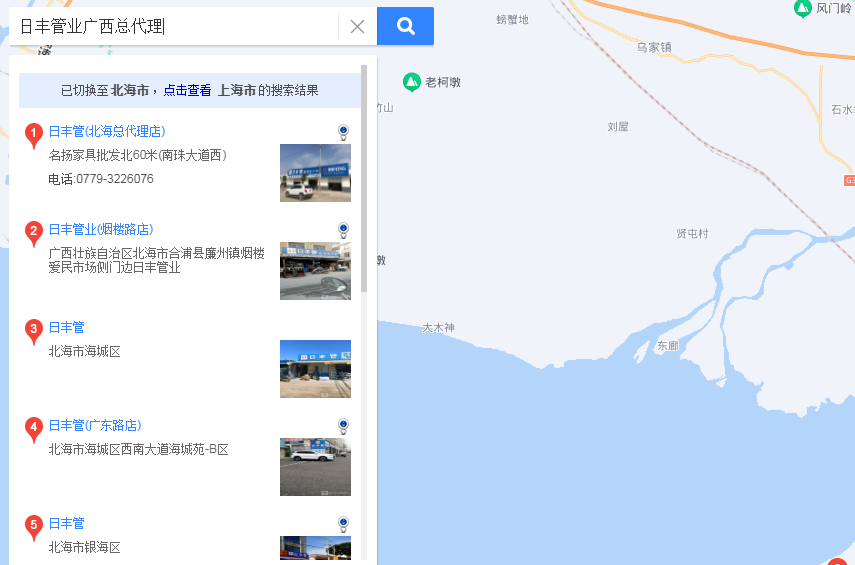855x565 pixels.
Task: Tap the blue search magnifier button
Action: pos(405,27)
